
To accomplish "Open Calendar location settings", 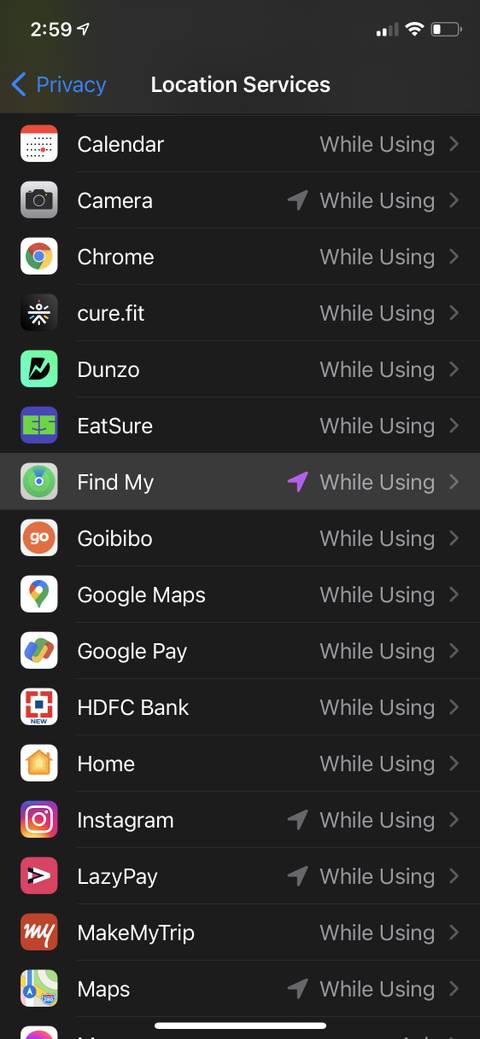I will click(240, 144).
